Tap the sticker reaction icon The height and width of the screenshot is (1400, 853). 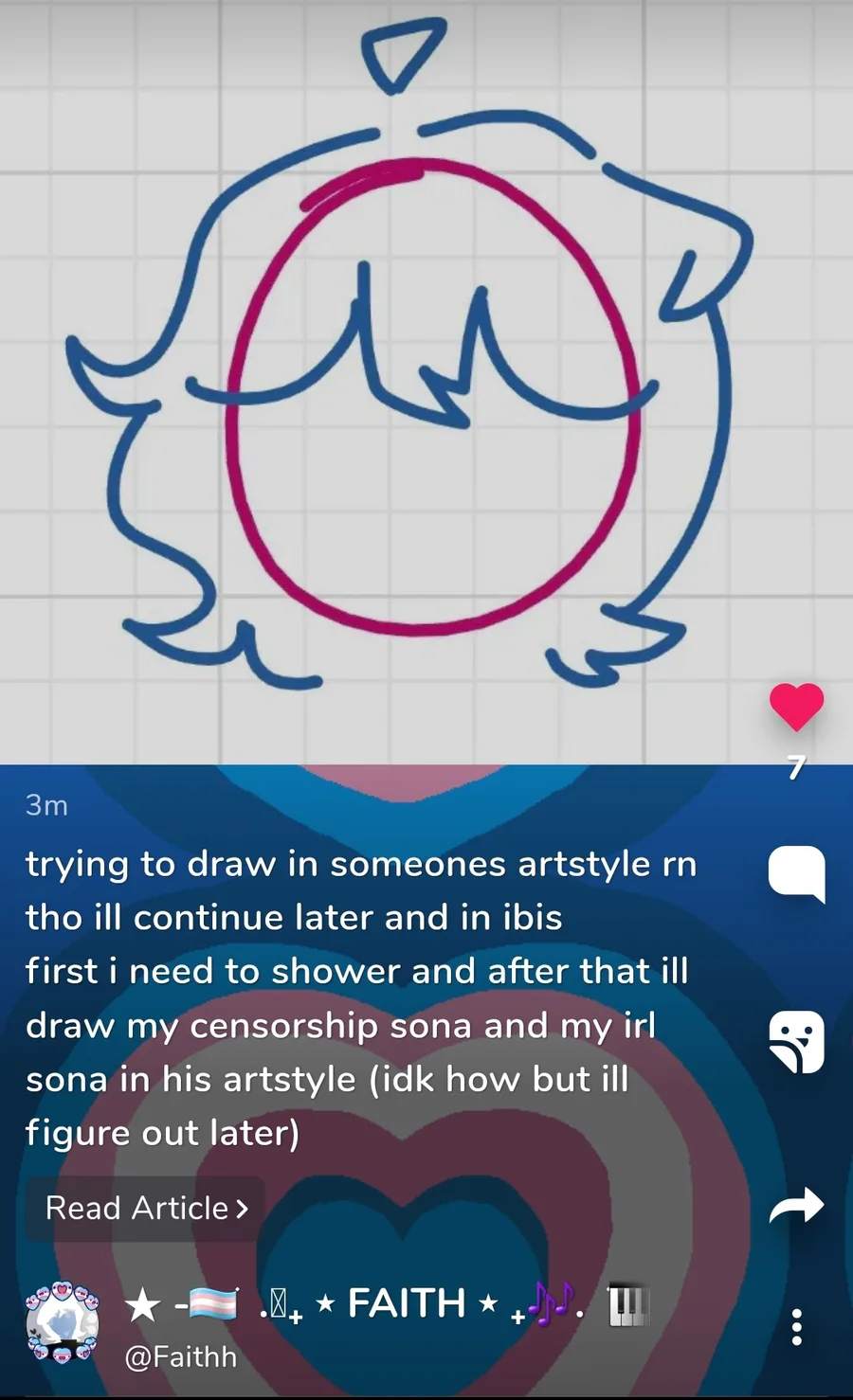coord(796,1041)
